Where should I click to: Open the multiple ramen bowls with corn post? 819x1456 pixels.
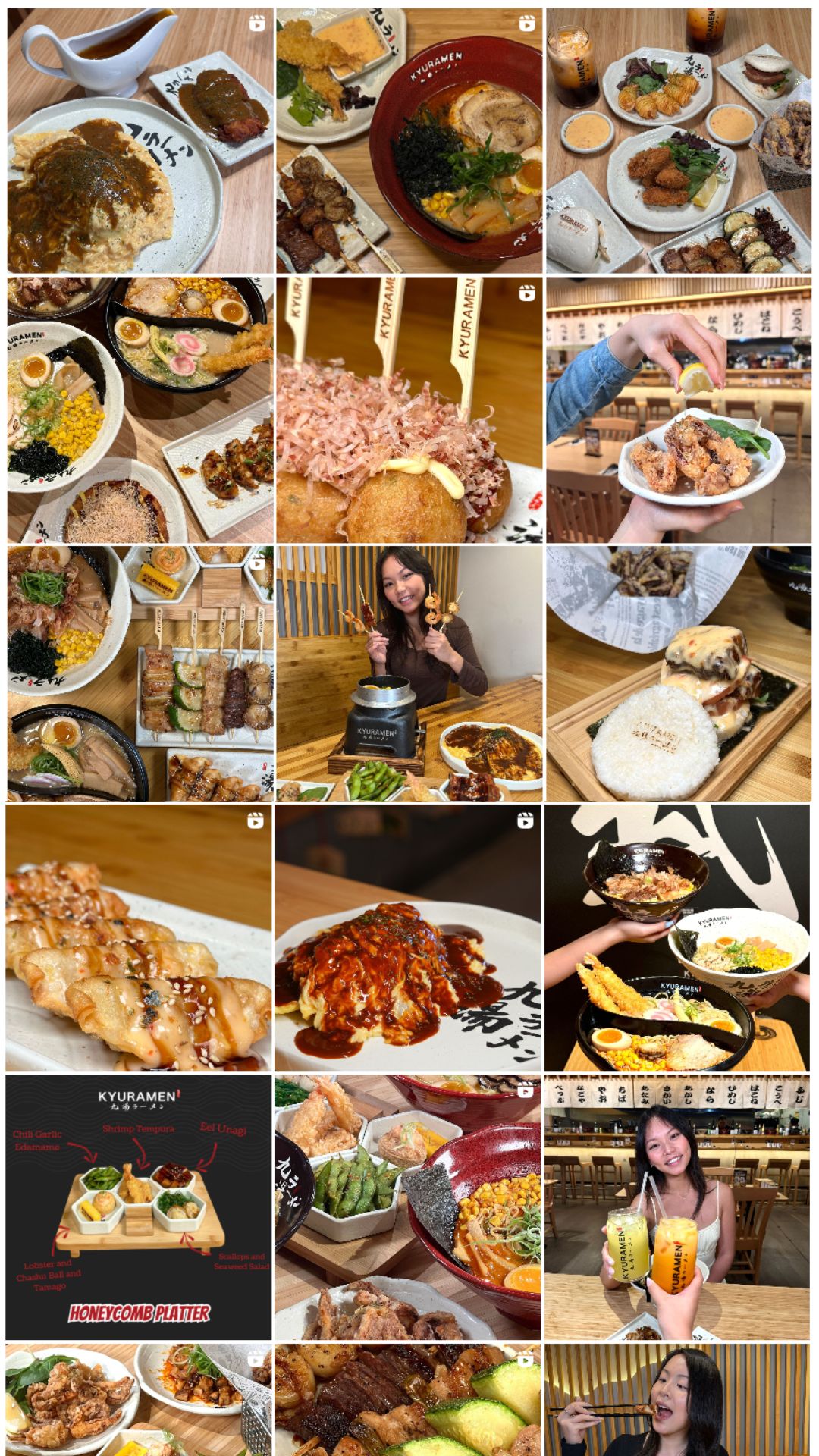point(140,409)
